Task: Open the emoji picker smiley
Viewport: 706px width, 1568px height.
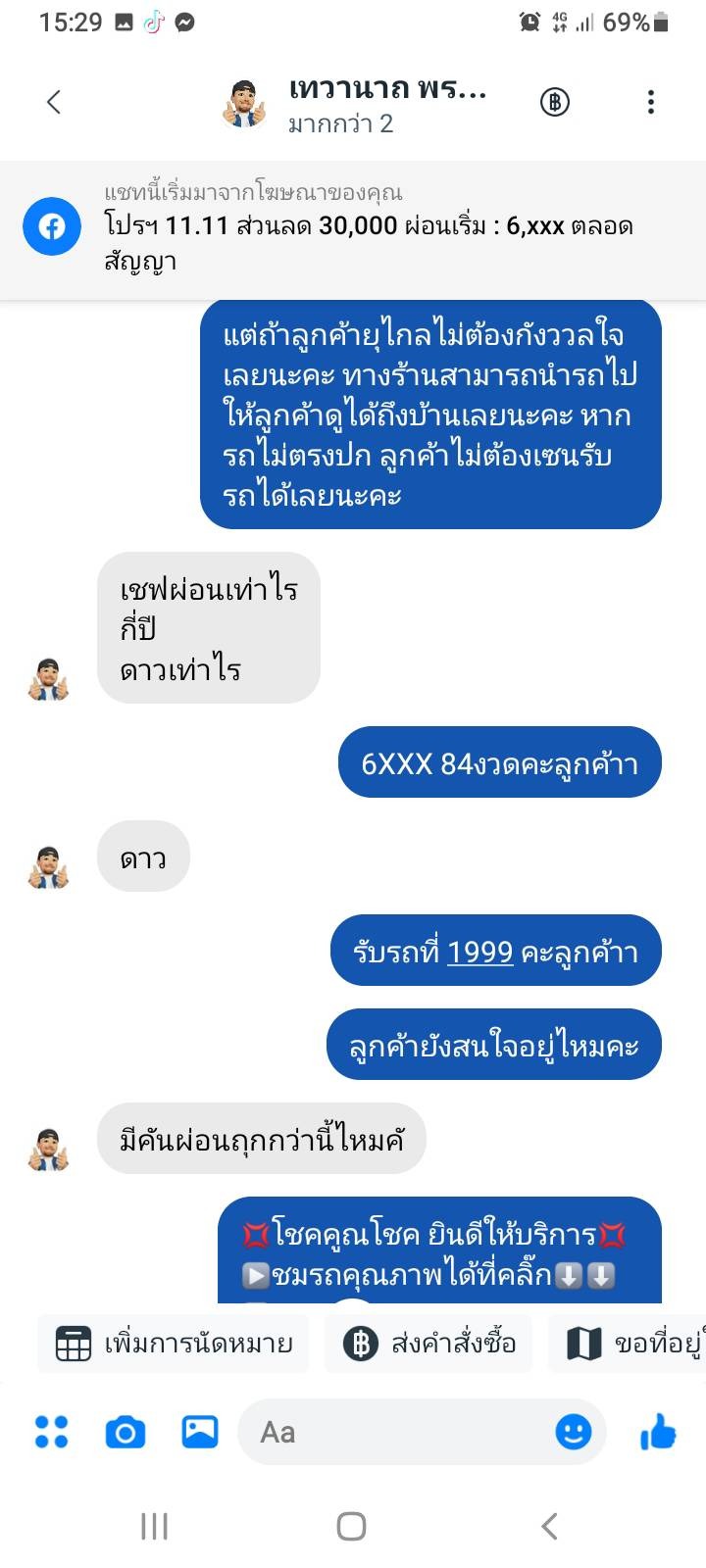Action: 574,1432
